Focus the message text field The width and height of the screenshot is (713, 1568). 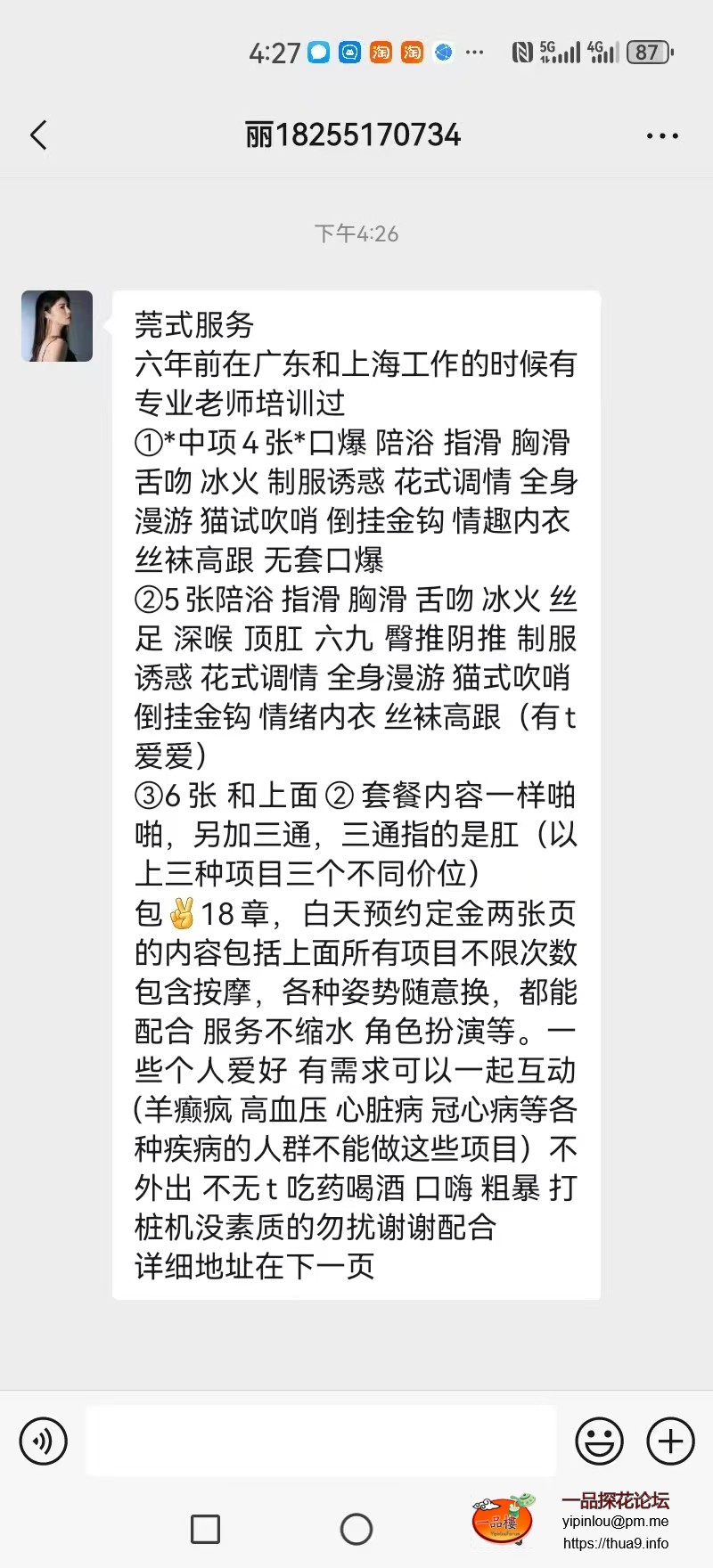tap(321, 1441)
